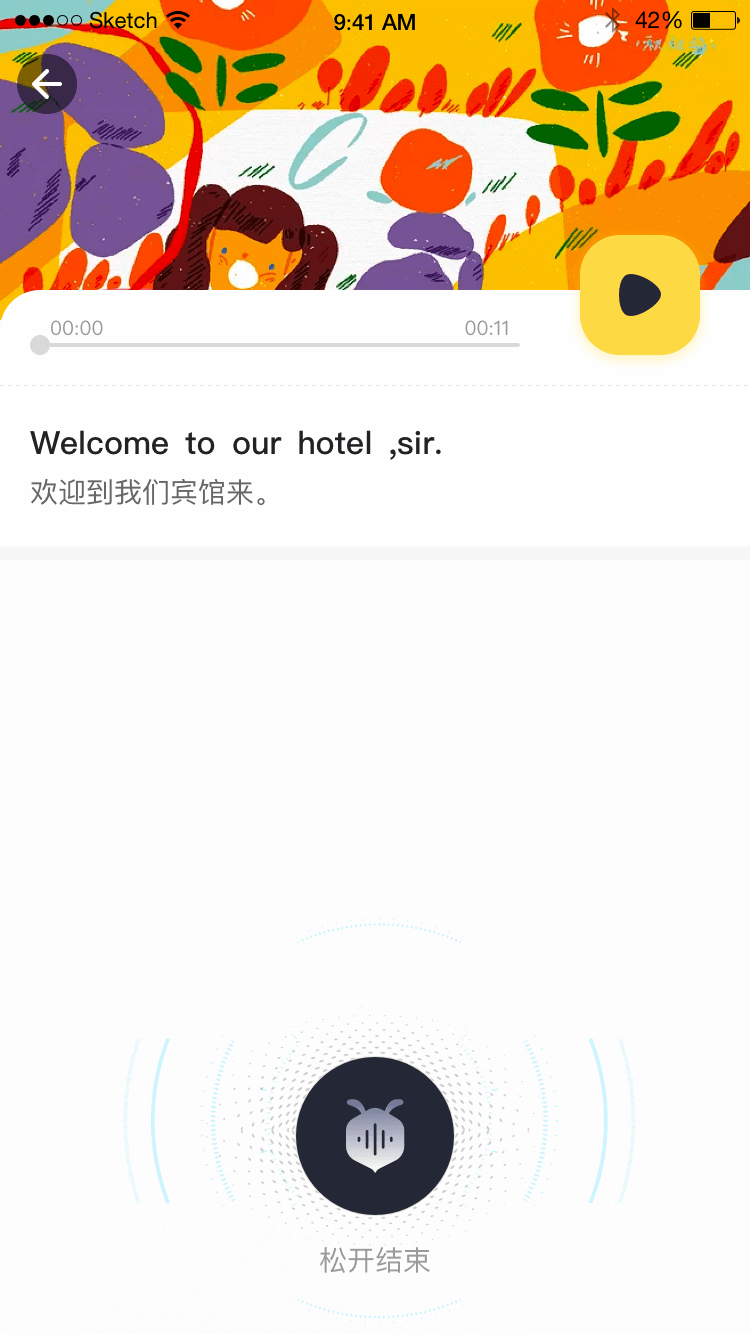The height and width of the screenshot is (1334, 750).
Task: Tap the dark microphone record button
Action: pyautogui.click(x=375, y=1136)
